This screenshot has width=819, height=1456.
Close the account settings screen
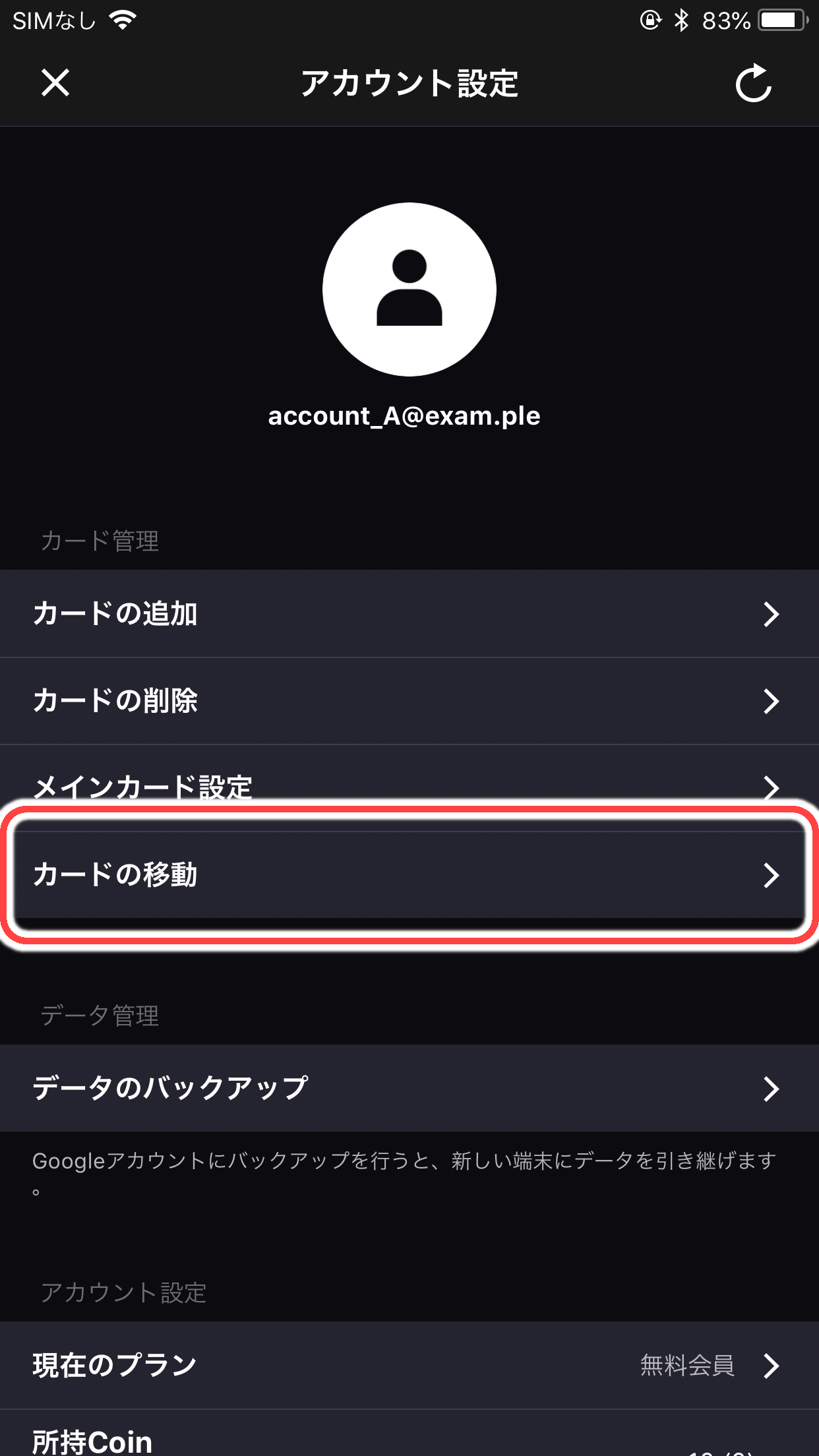pyautogui.click(x=55, y=83)
